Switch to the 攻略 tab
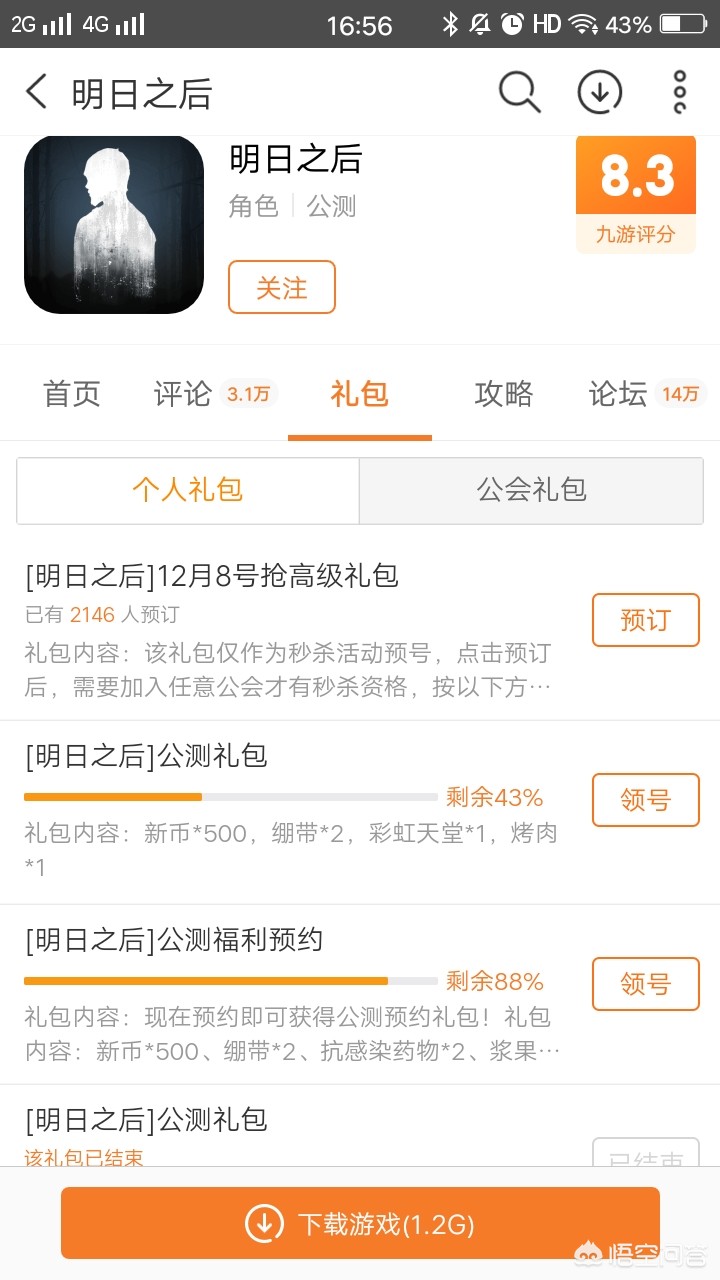The width and height of the screenshot is (720, 1280). [504, 394]
